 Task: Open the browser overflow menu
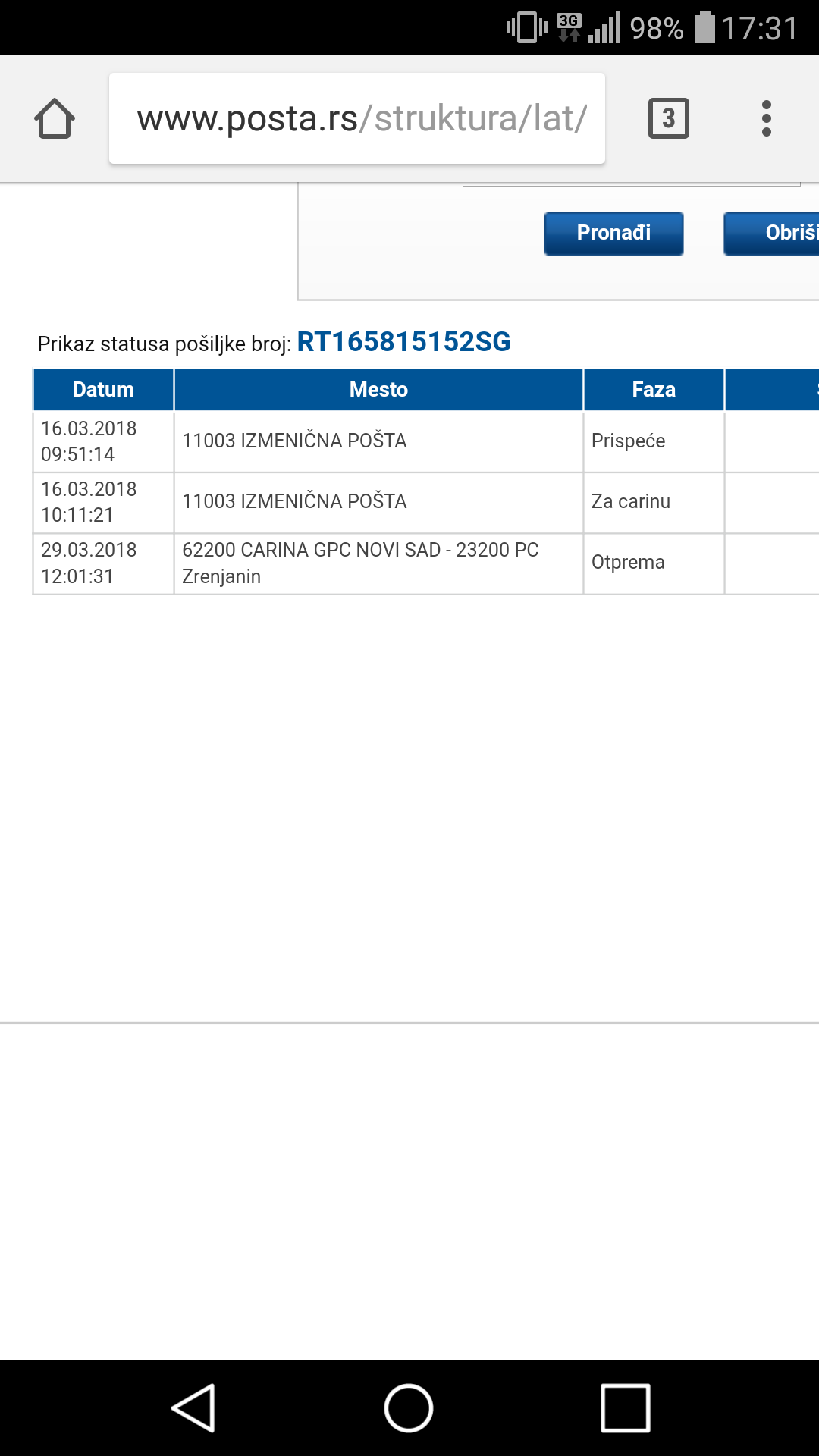[767, 118]
